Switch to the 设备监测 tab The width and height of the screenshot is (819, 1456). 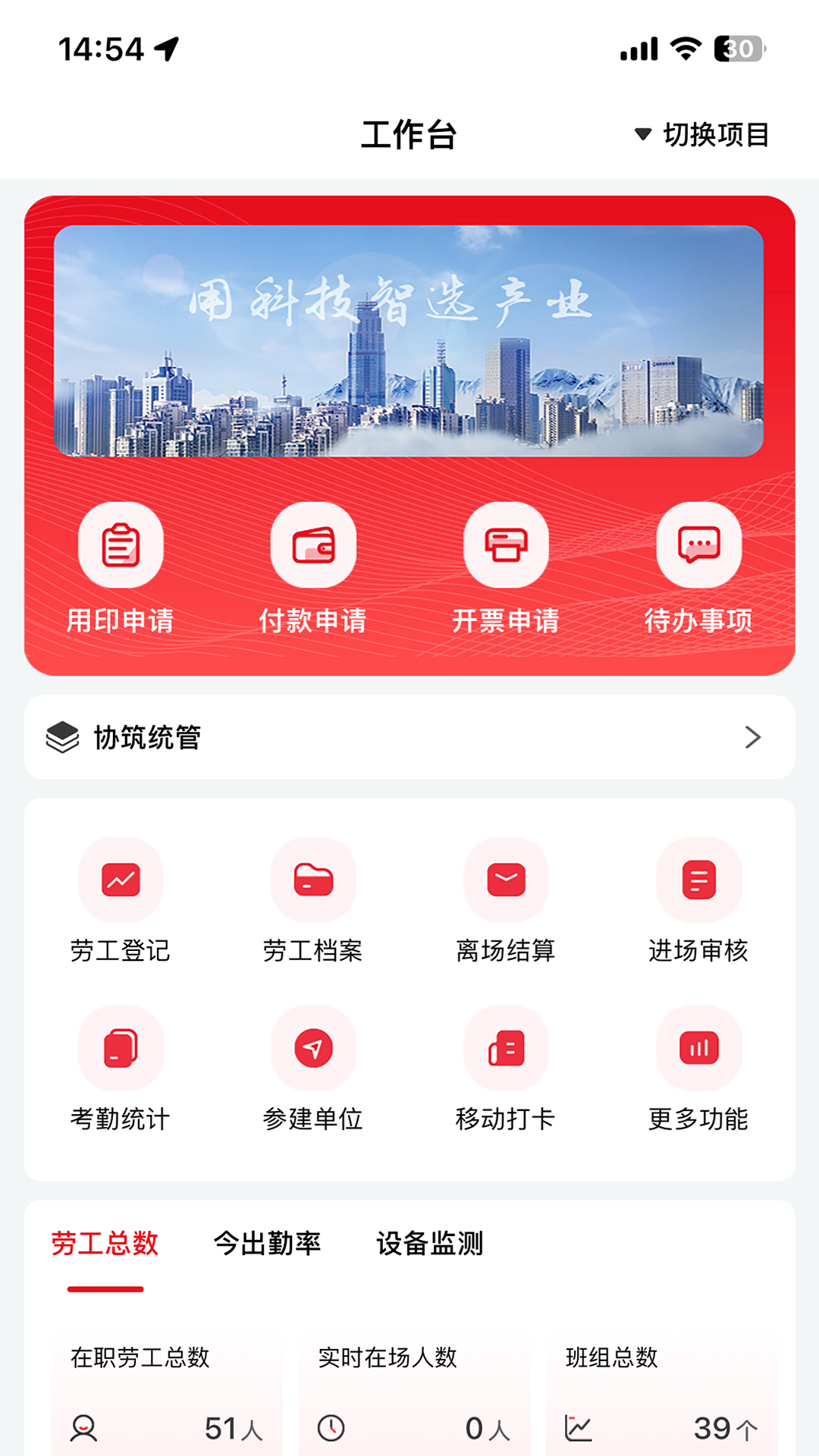click(430, 1244)
